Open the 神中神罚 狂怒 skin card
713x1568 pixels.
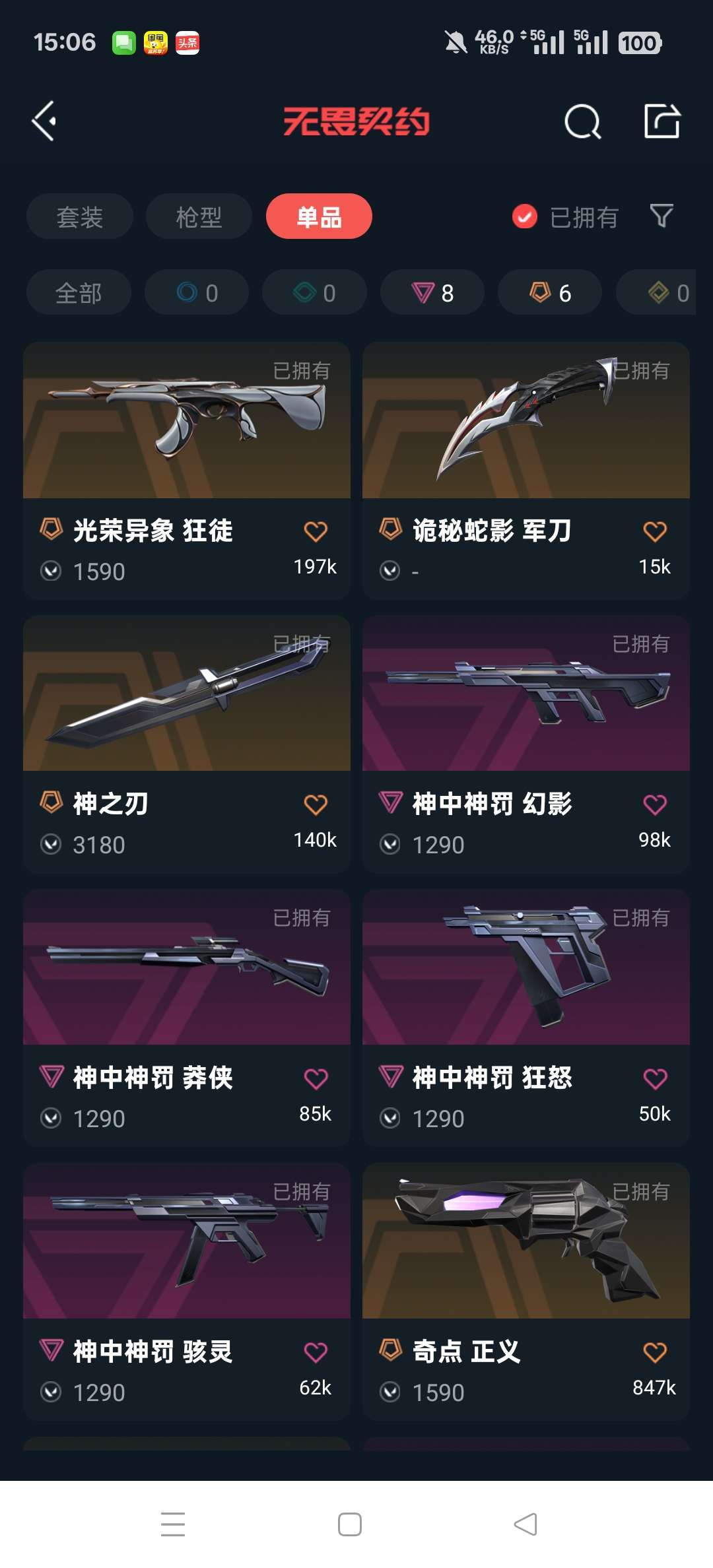[x=526, y=1018]
